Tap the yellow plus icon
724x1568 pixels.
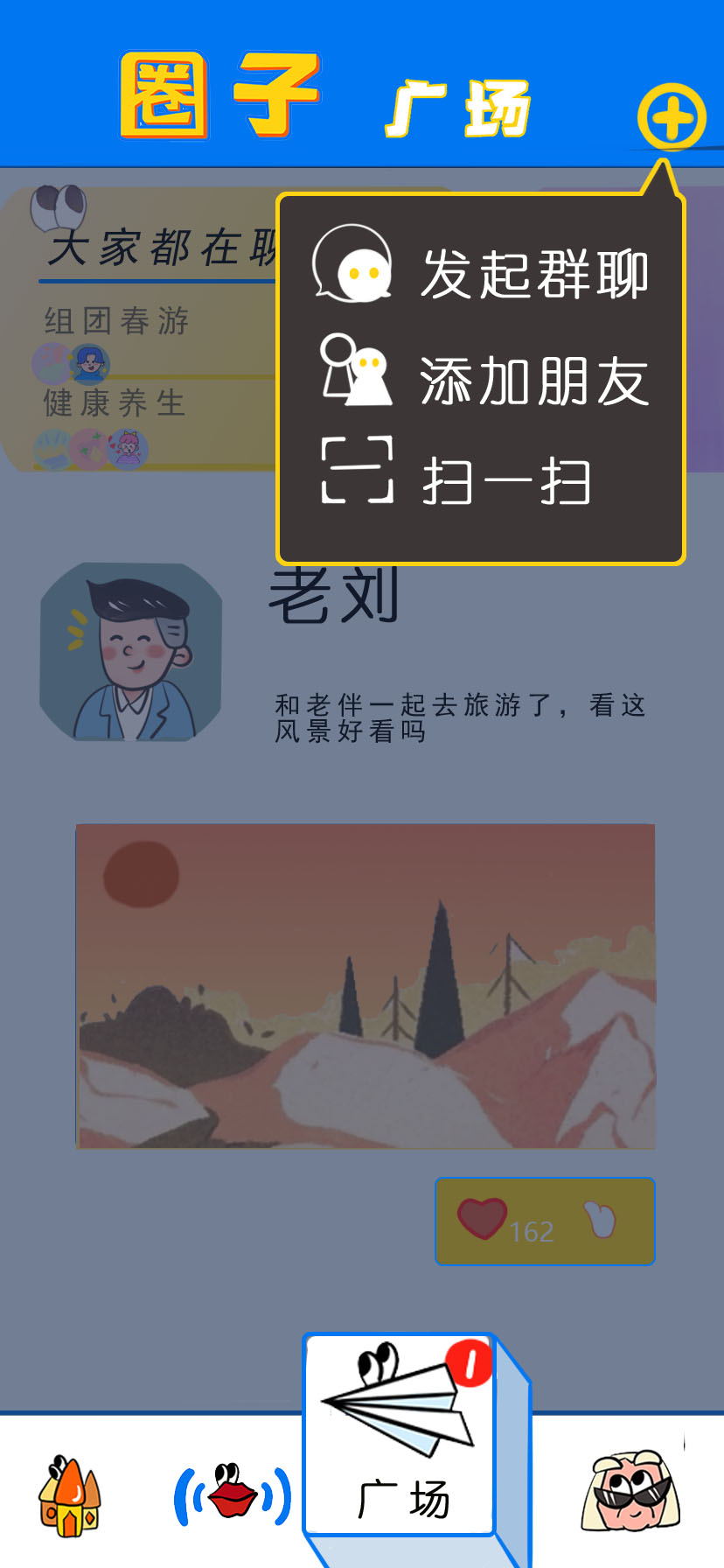coord(671,116)
